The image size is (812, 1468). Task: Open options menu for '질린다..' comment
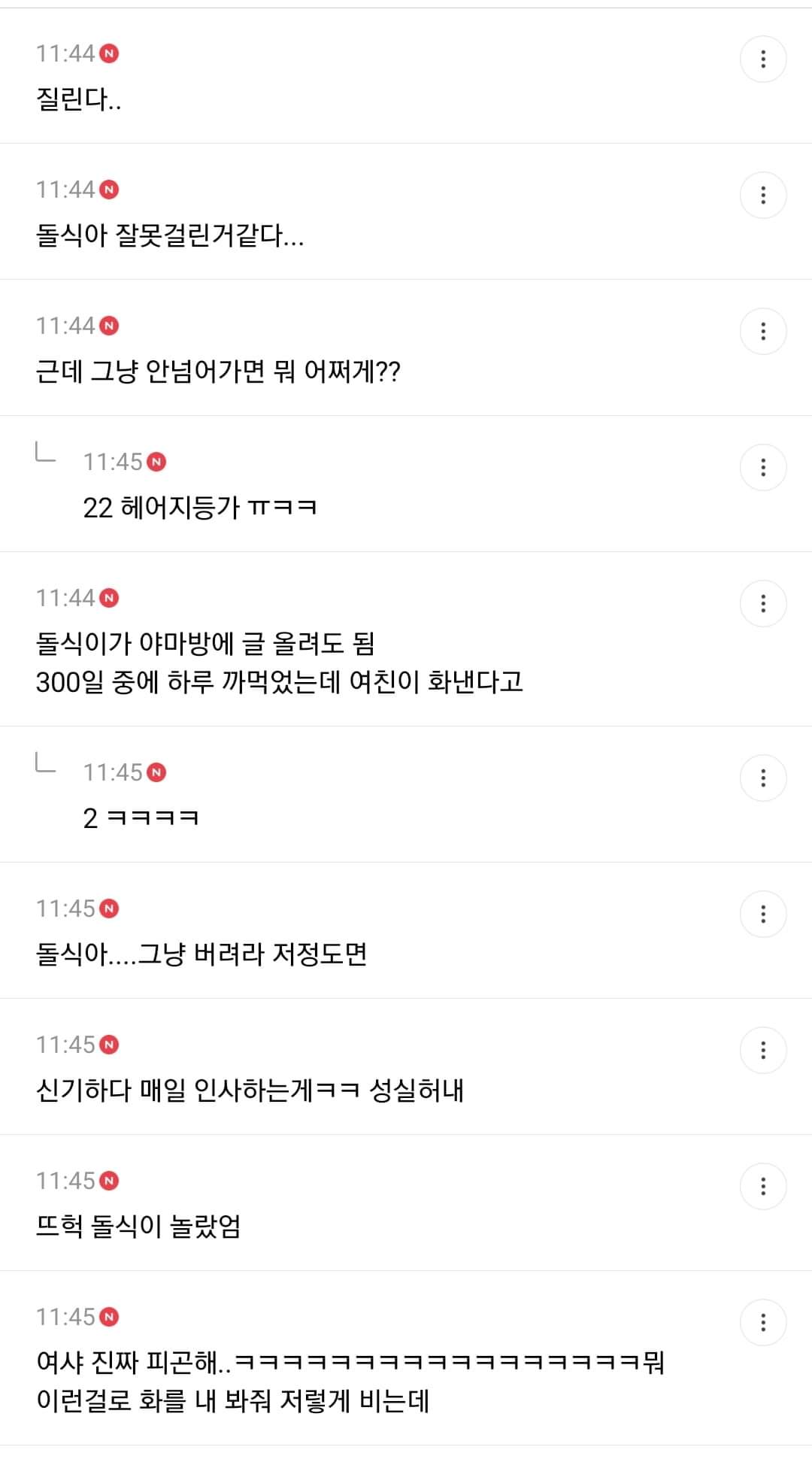[763, 59]
